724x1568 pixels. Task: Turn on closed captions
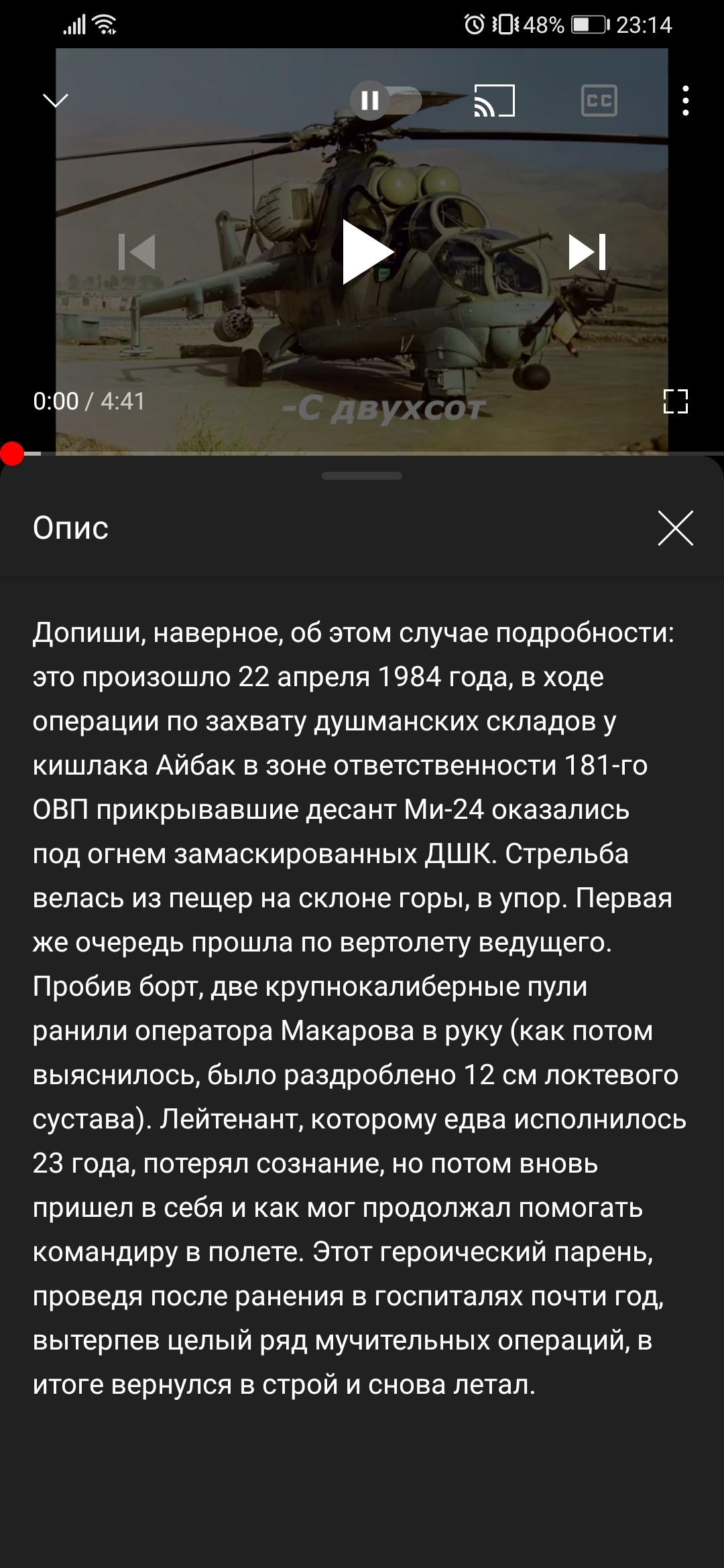[x=599, y=101]
